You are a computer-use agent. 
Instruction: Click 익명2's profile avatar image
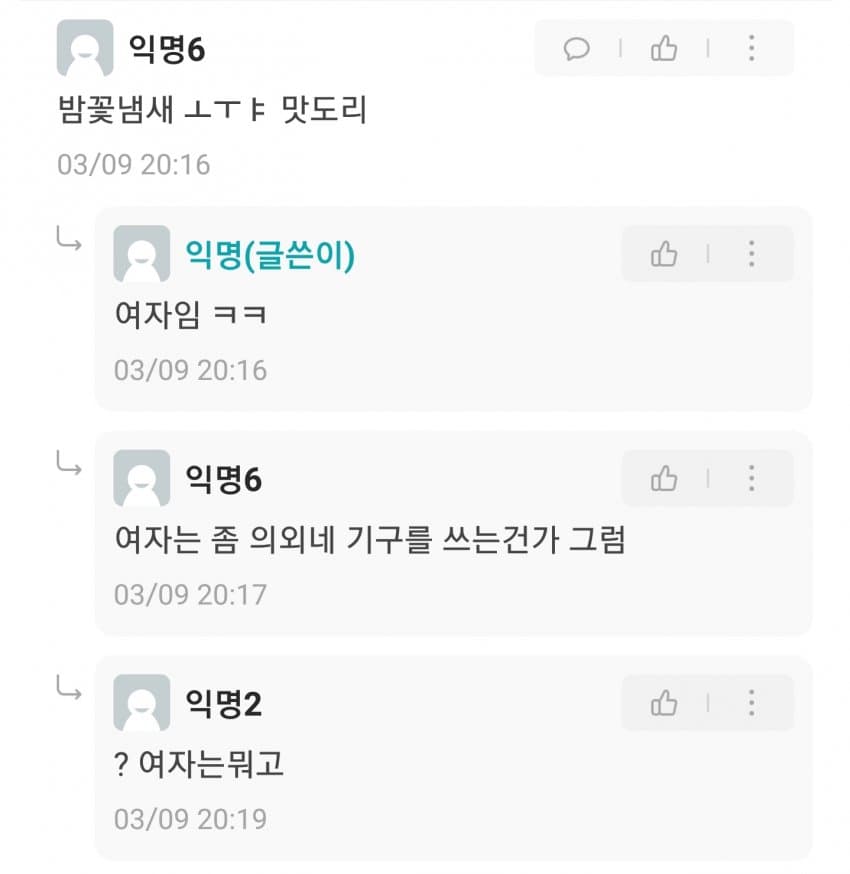coord(143,703)
